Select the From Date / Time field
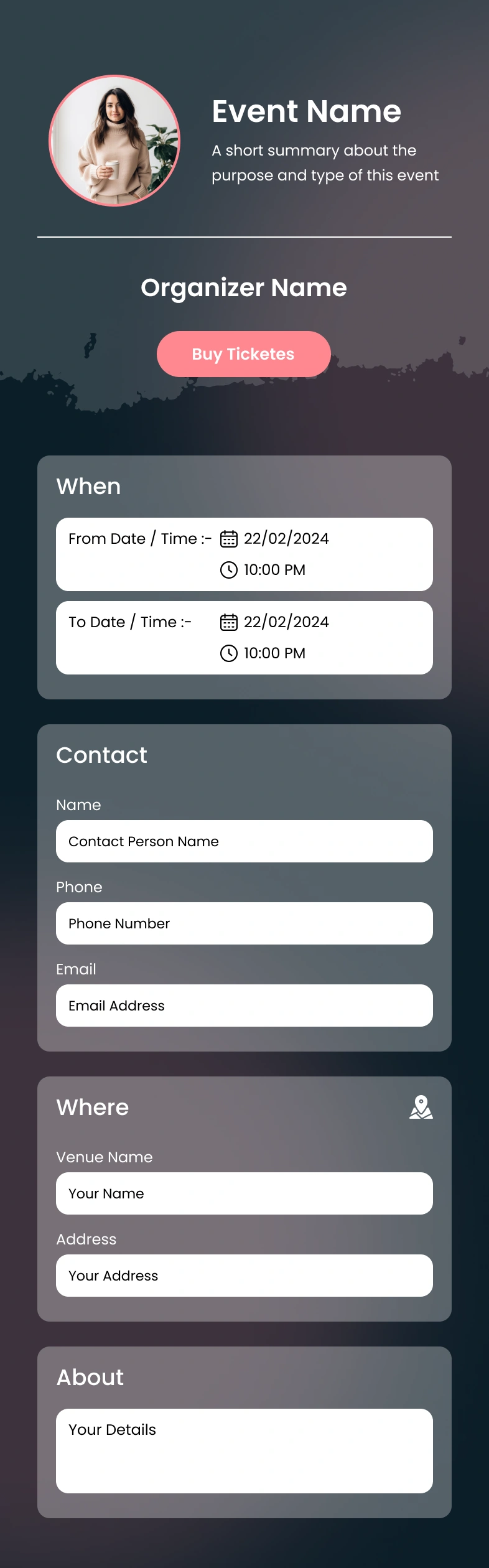This screenshot has height=1568, width=489. (244, 554)
